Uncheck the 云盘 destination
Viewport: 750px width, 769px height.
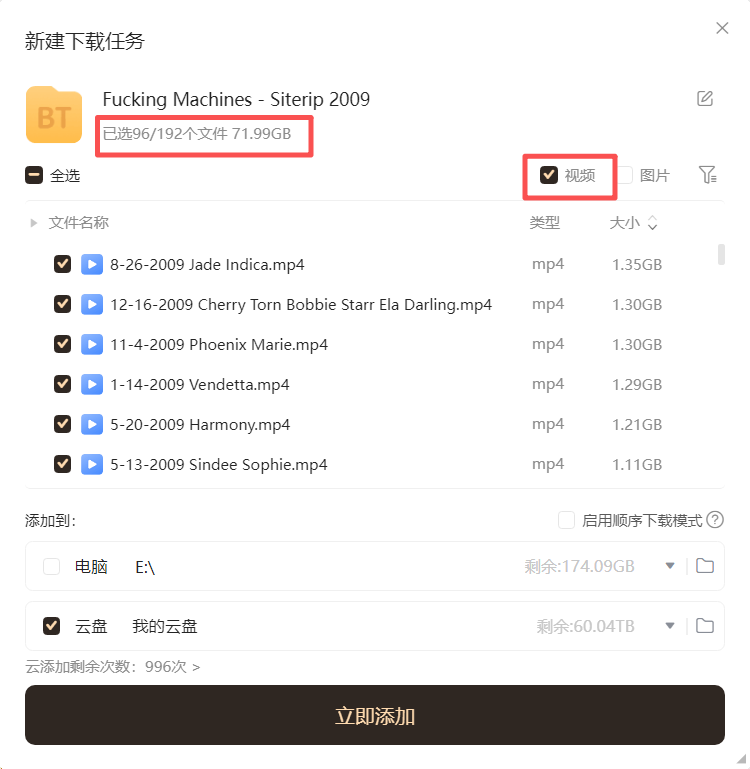click(x=51, y=626)
